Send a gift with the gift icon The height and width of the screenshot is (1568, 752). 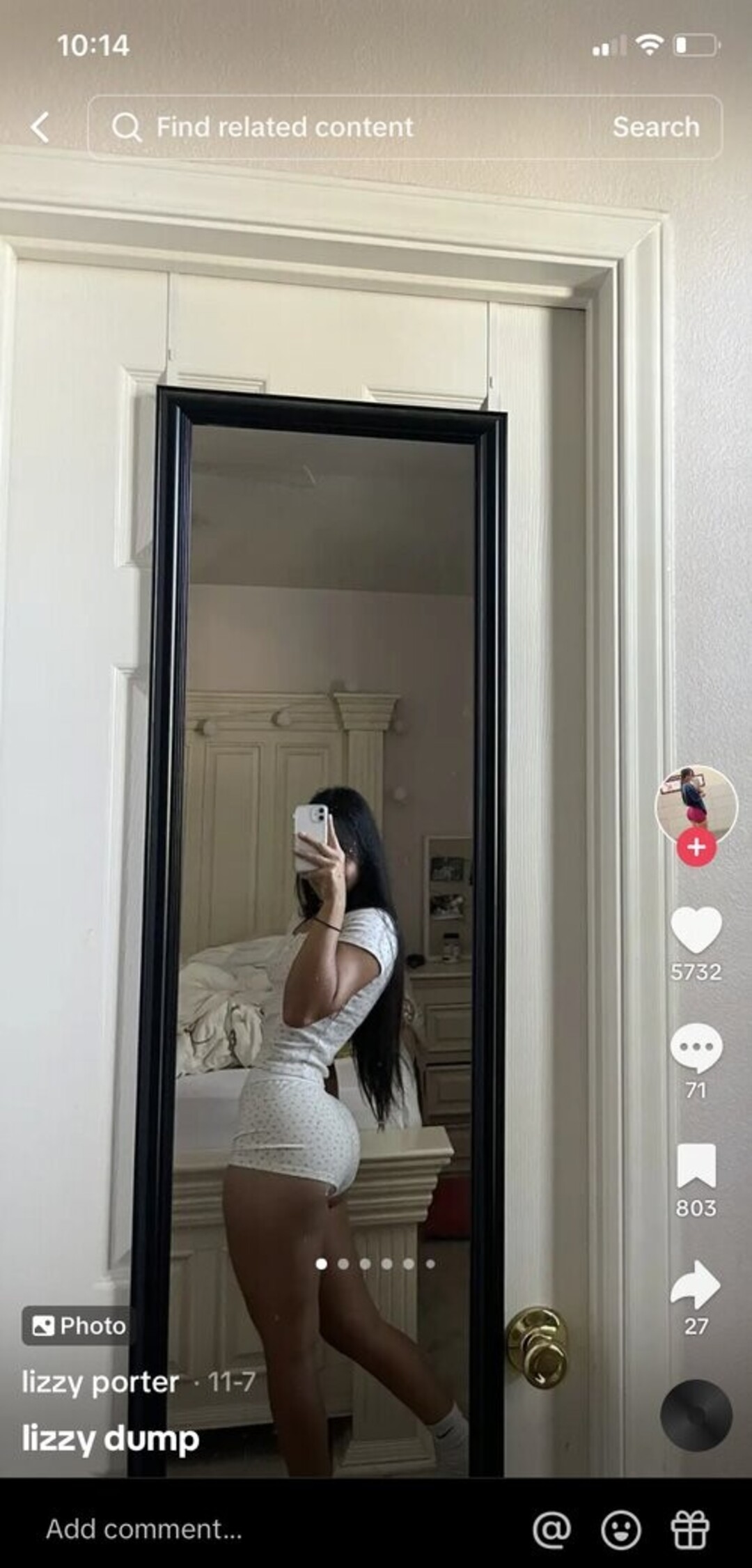point(689,1530)
